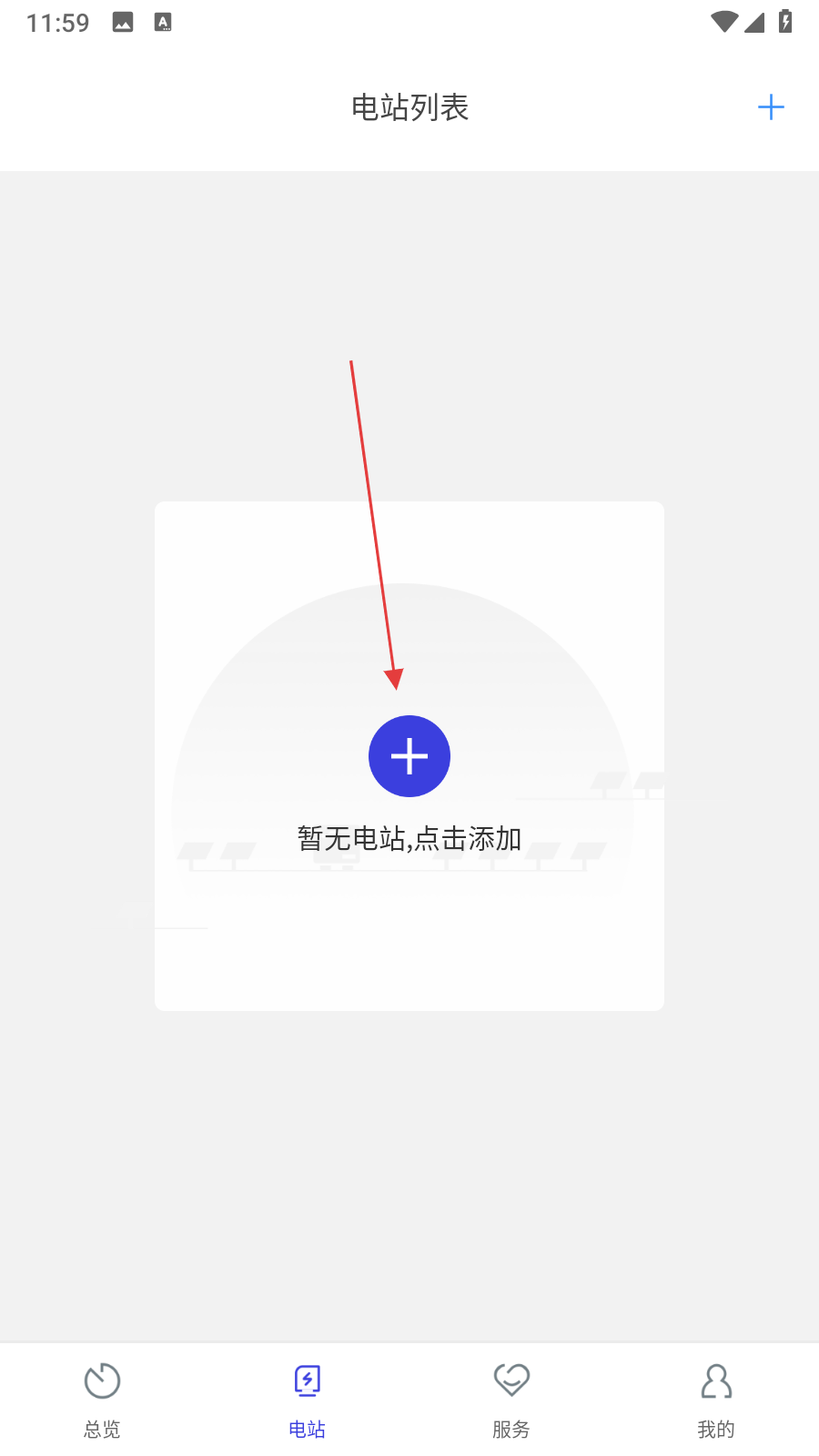Switch to the 总览 tab
Viewport: 819px width, 1456px height.
point(102,1400)
